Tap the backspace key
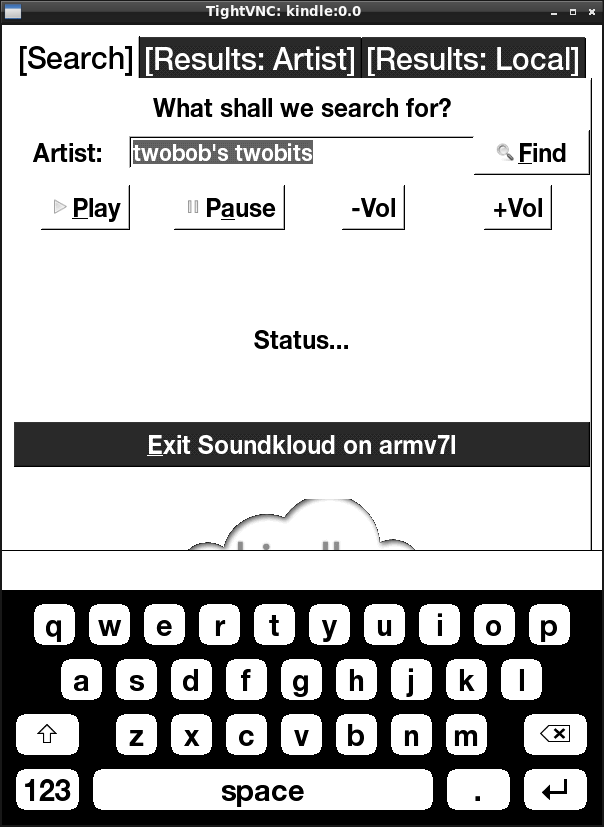604x827 pixels. (x=554, y=735)
